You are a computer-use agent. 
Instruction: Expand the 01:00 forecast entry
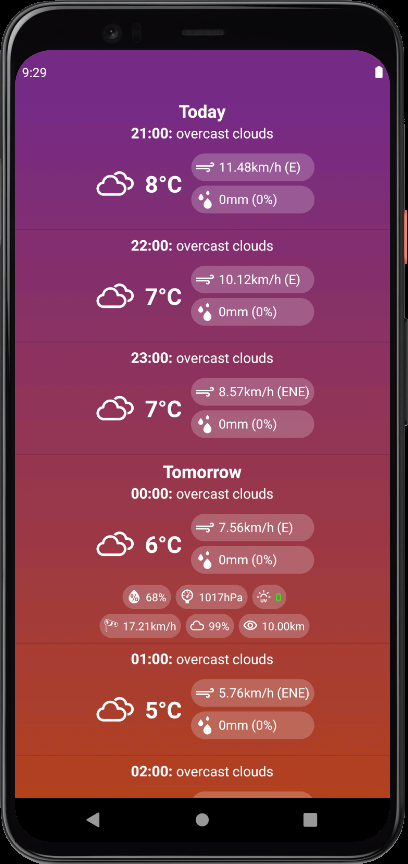coord(202,699)
